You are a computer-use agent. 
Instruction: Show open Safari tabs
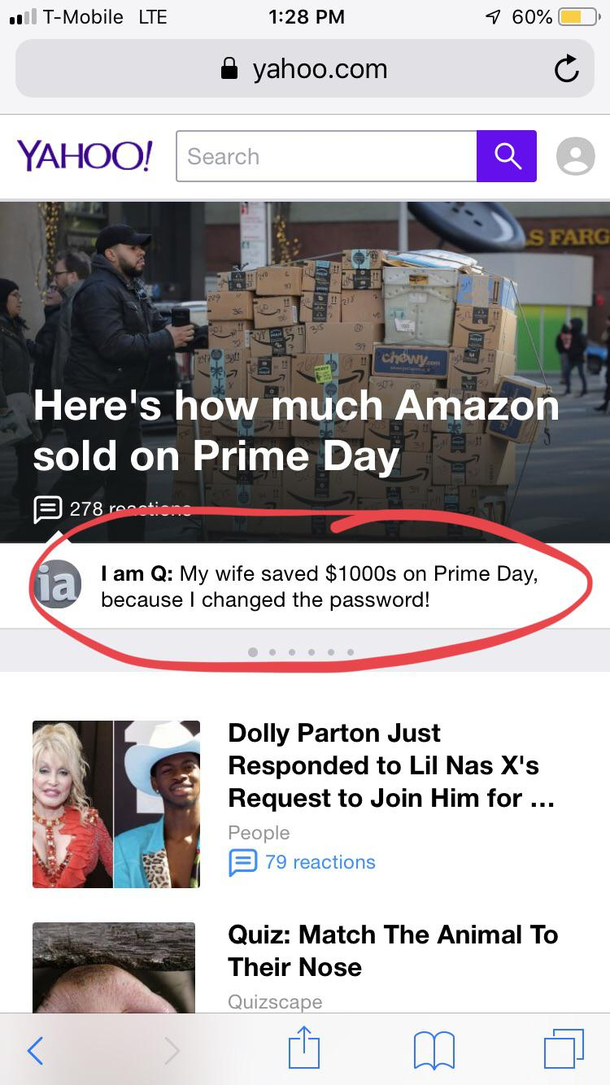[564, 1049]
